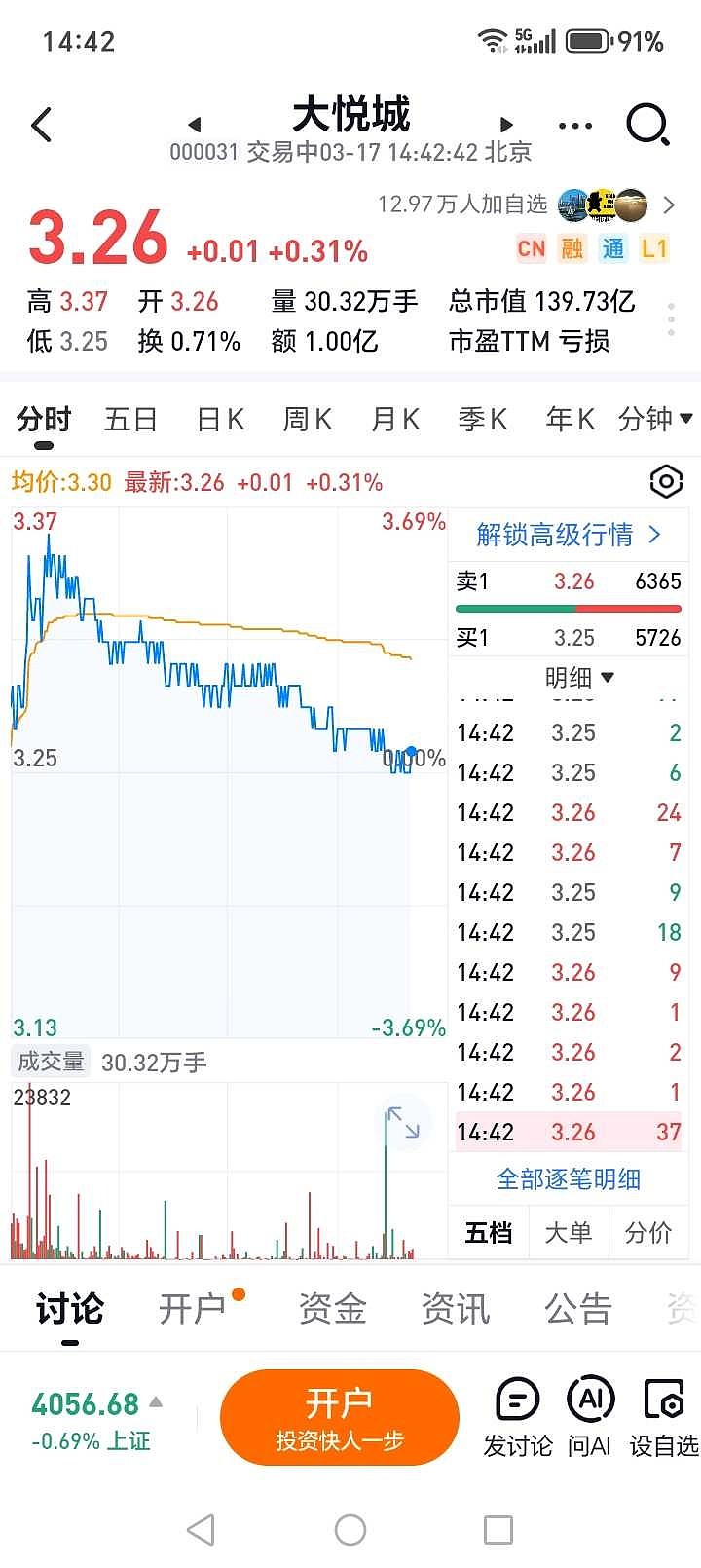
Task: Switch to the previous stock arrow
Action: point(195,125)
